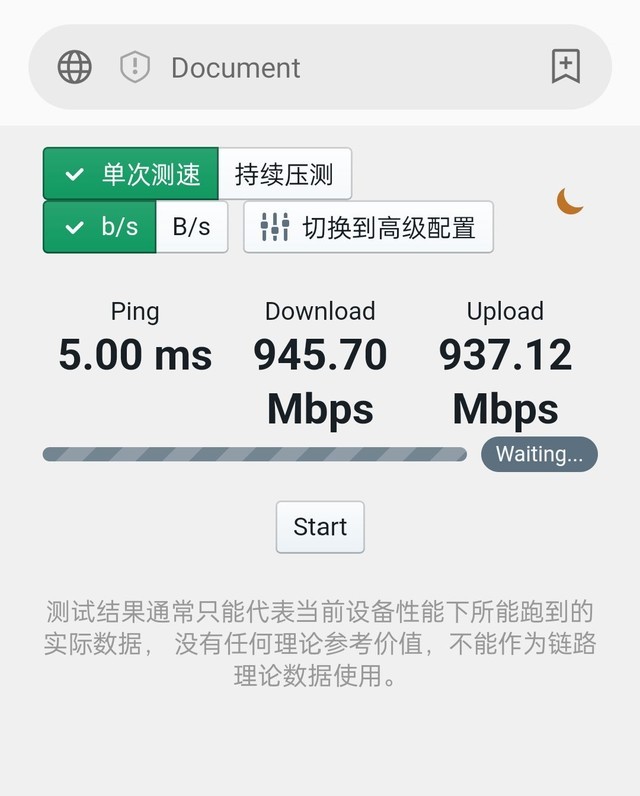Screen dimensions: 640x796
Task: Choose b/s as the speed unit
Action: 100,227
